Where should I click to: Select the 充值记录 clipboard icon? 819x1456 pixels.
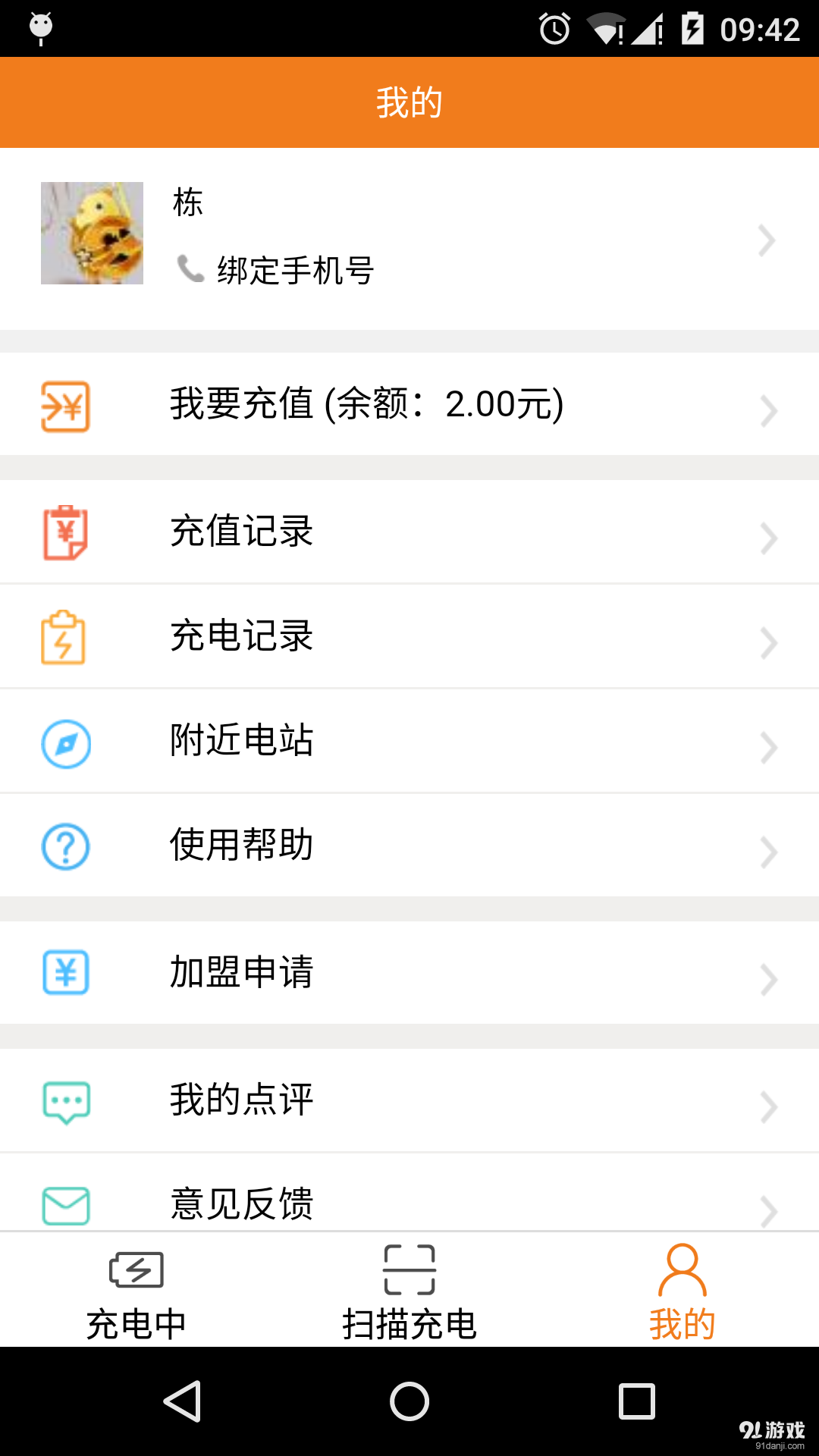65,531
